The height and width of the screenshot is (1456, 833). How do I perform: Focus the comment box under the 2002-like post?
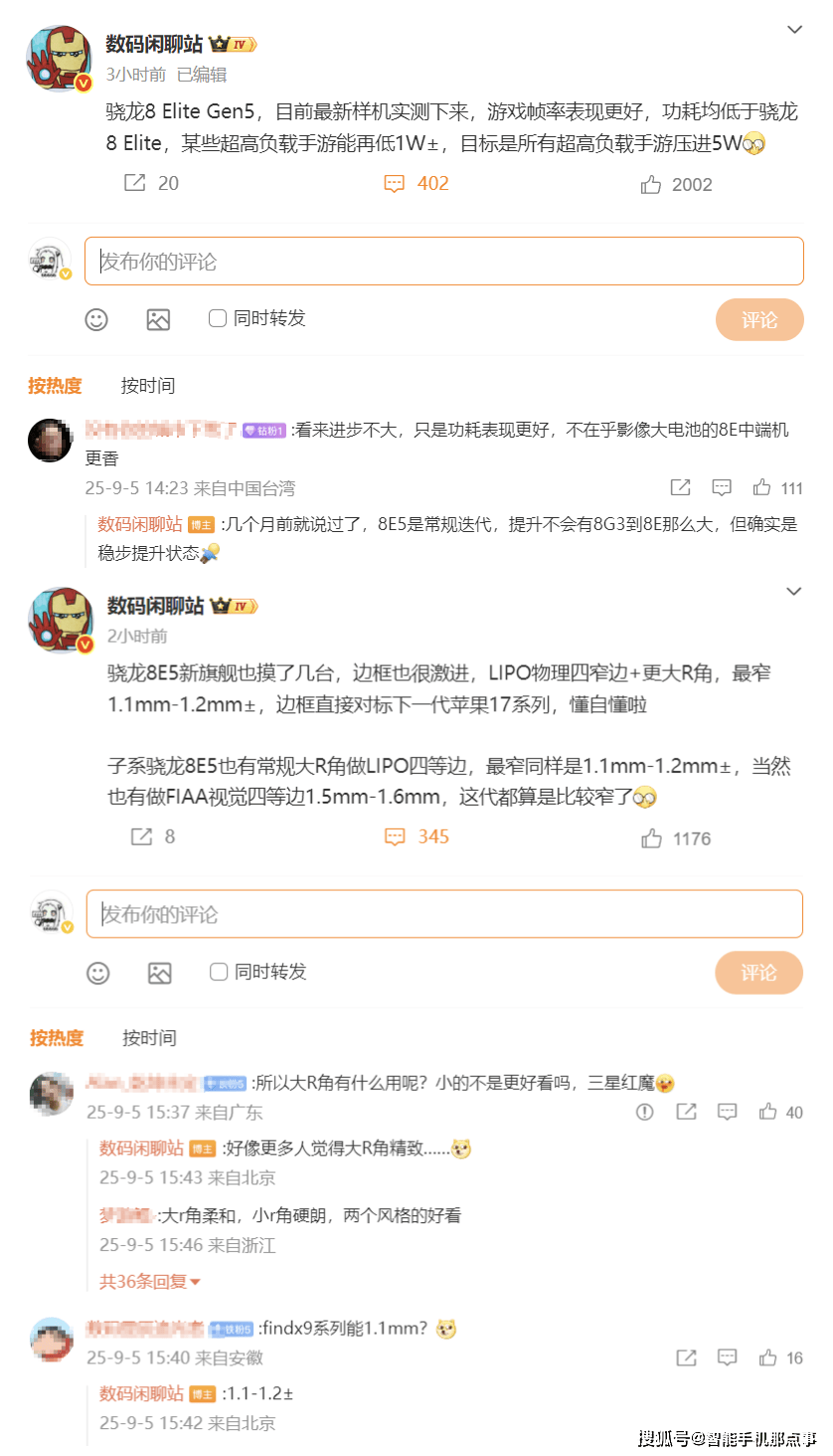click(x=443, y=262)
